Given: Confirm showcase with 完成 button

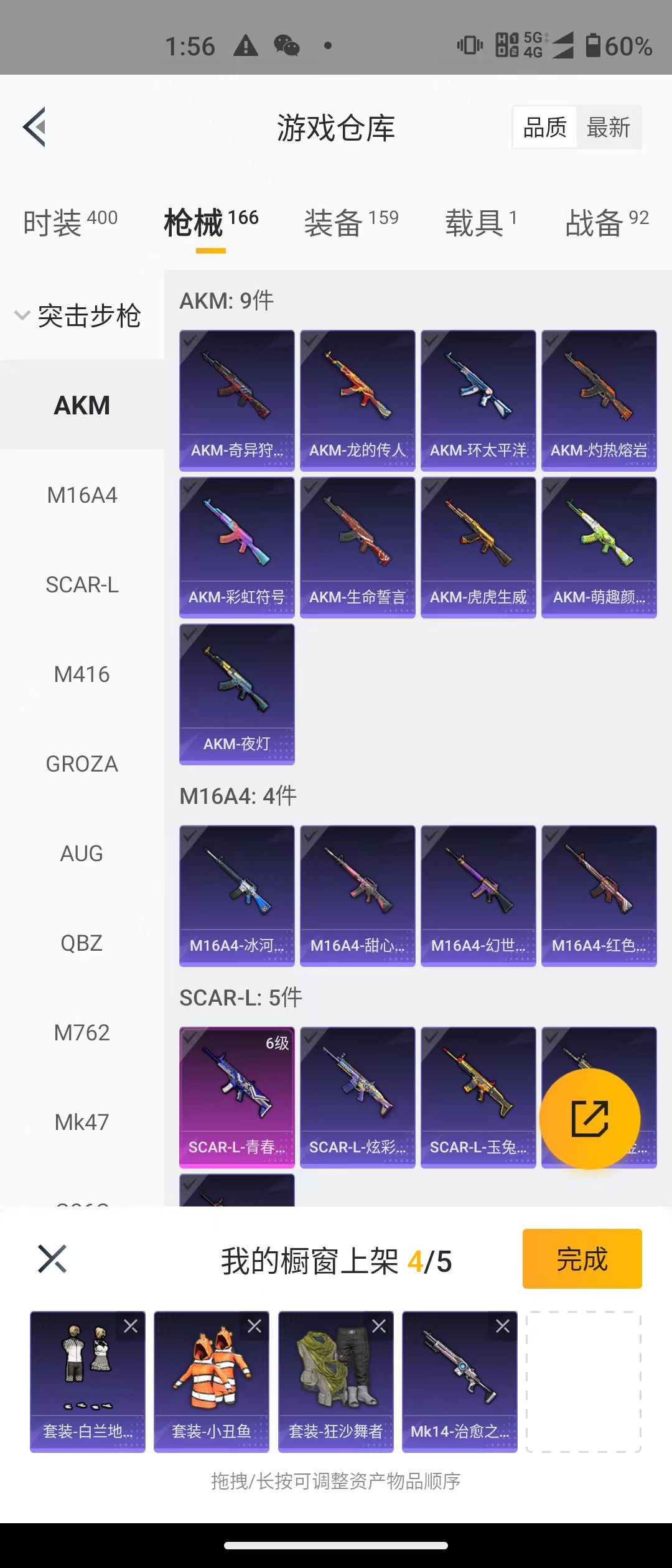Looking at the screenshot, I should pyautogui.click(x=582, y=1258).
